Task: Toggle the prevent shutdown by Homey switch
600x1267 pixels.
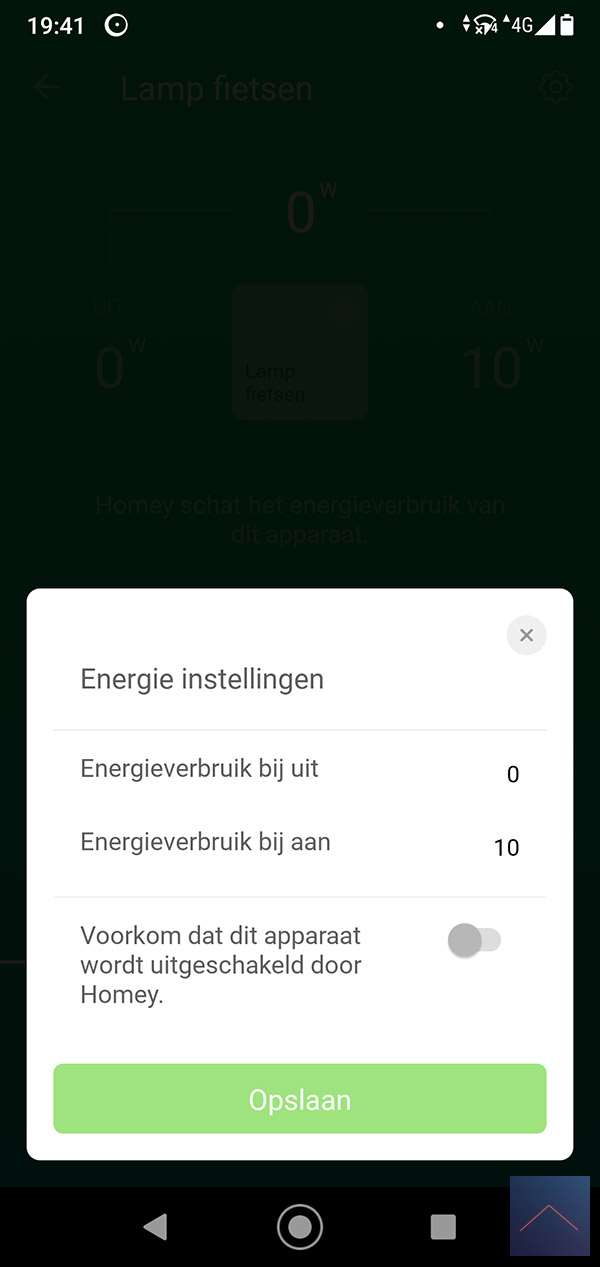Action: tap(474, 940)
